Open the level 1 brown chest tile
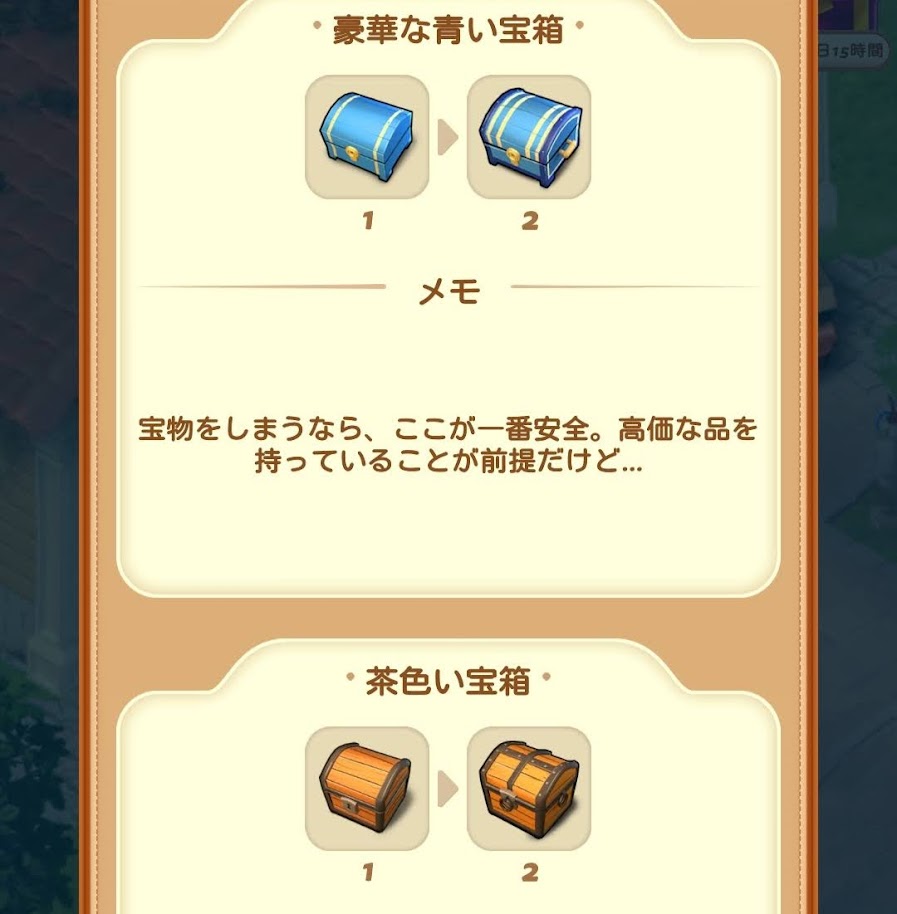 tap(367, 789)
